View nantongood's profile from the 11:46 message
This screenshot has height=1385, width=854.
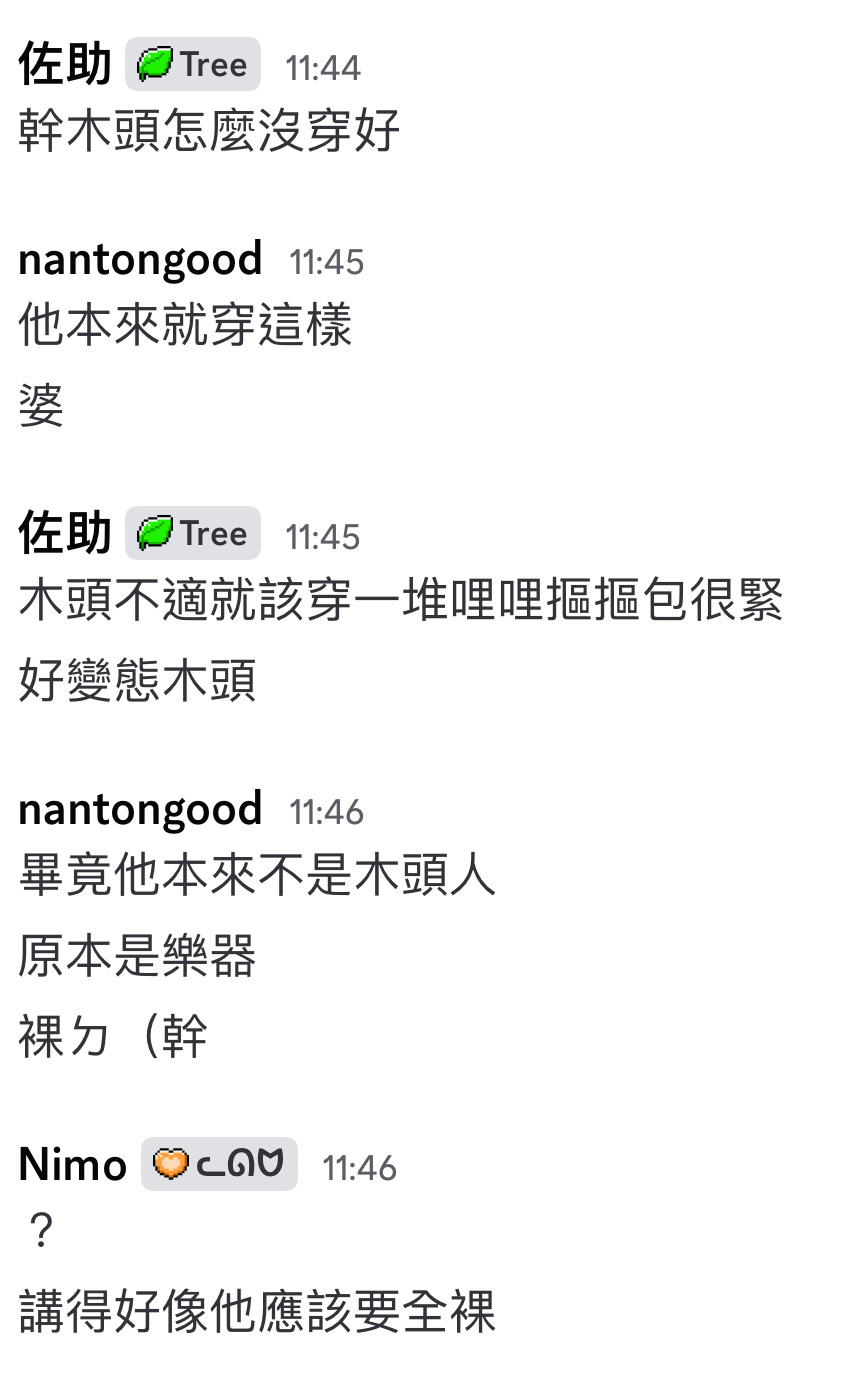pyautogui.click(x=140, y=808)
